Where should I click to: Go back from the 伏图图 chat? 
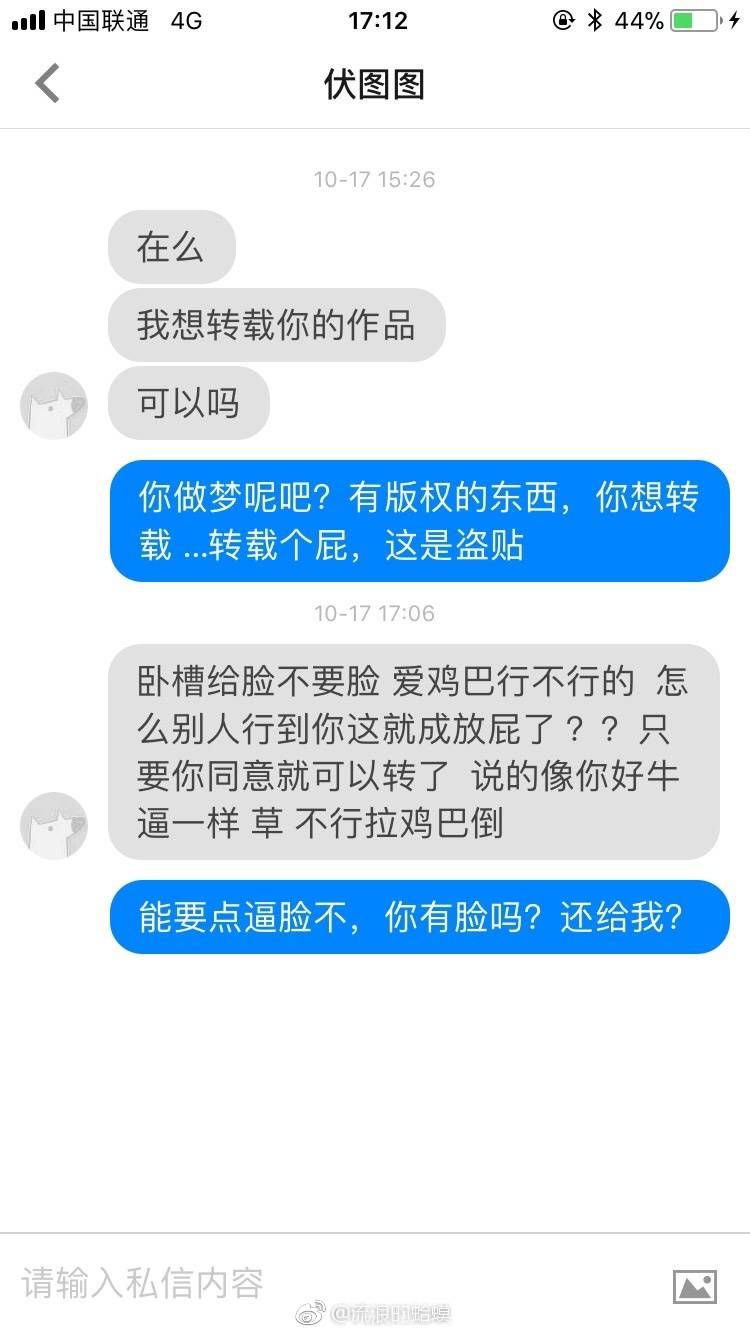47,84
